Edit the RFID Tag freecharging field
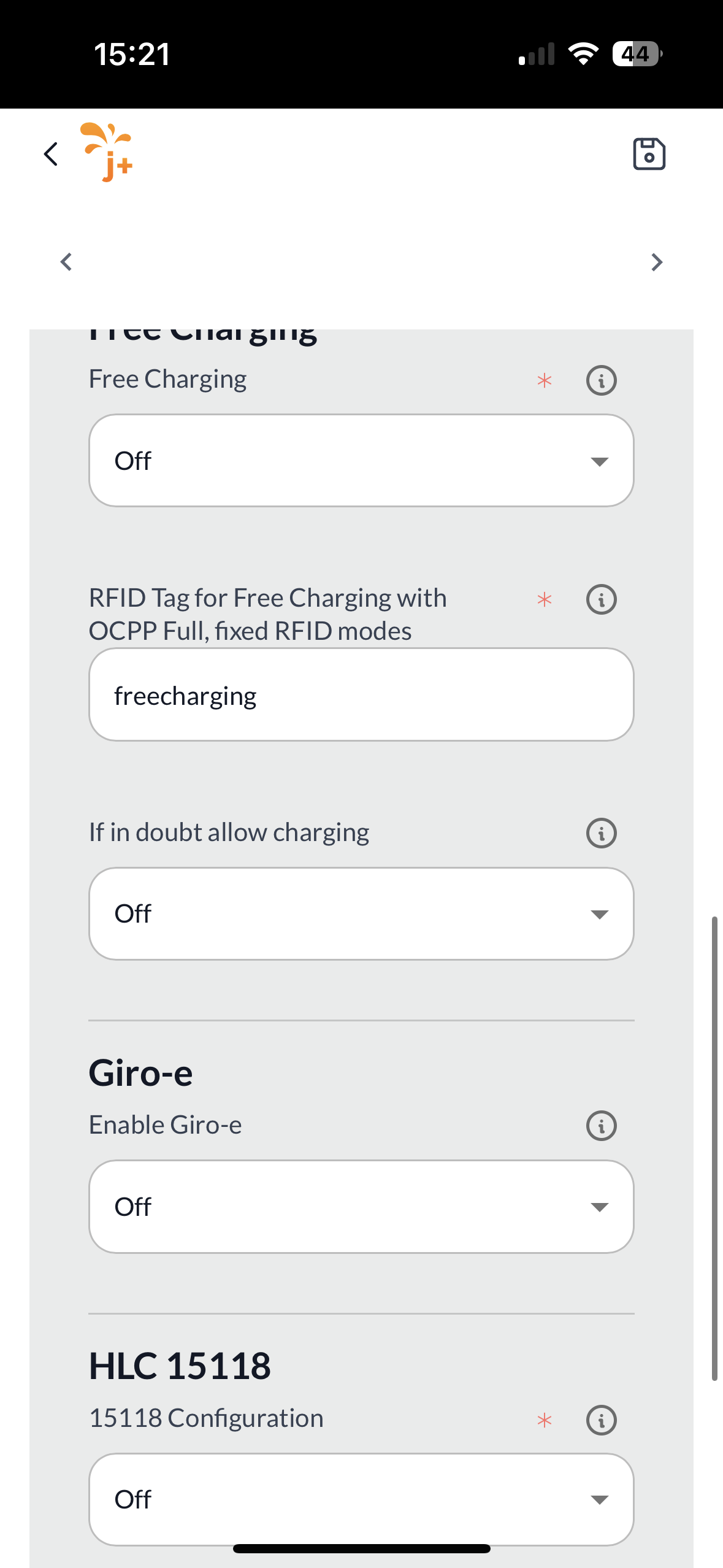 point(361,695)
